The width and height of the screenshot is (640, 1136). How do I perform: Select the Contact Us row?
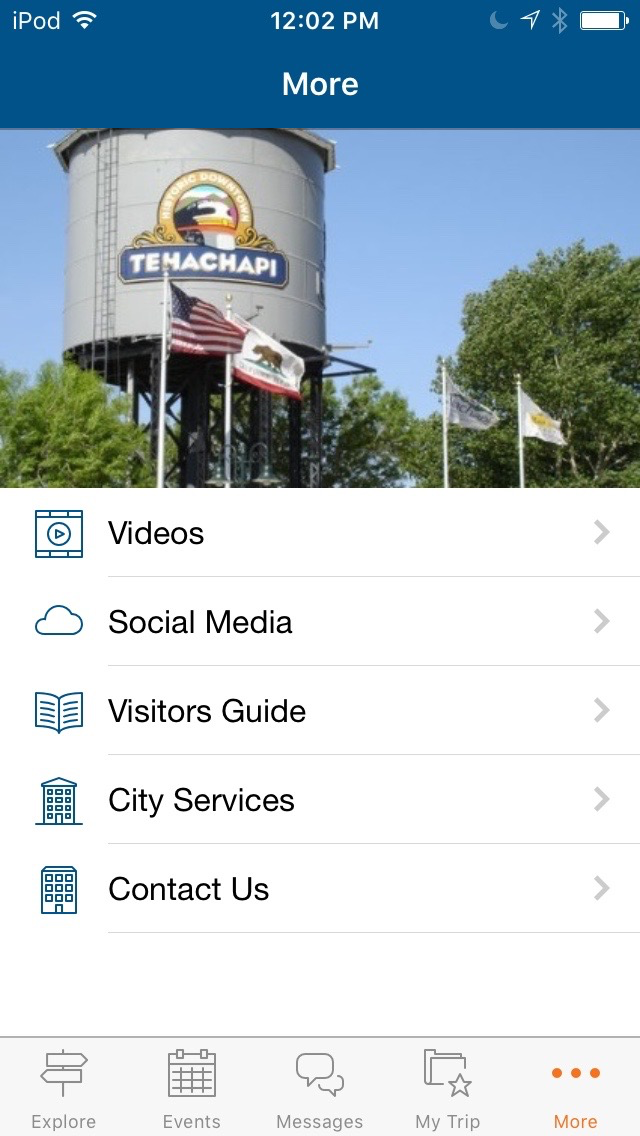(x=320, y=889)
